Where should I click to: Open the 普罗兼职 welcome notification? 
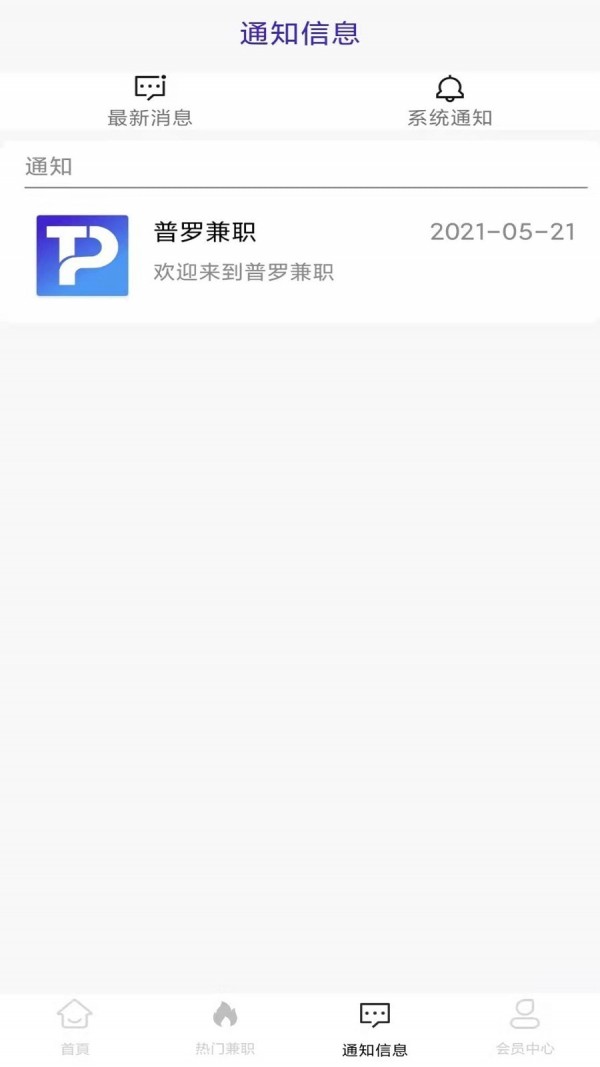click(300, 256)
